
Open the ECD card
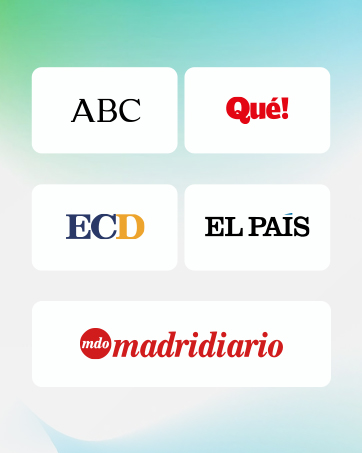point(104,227)
